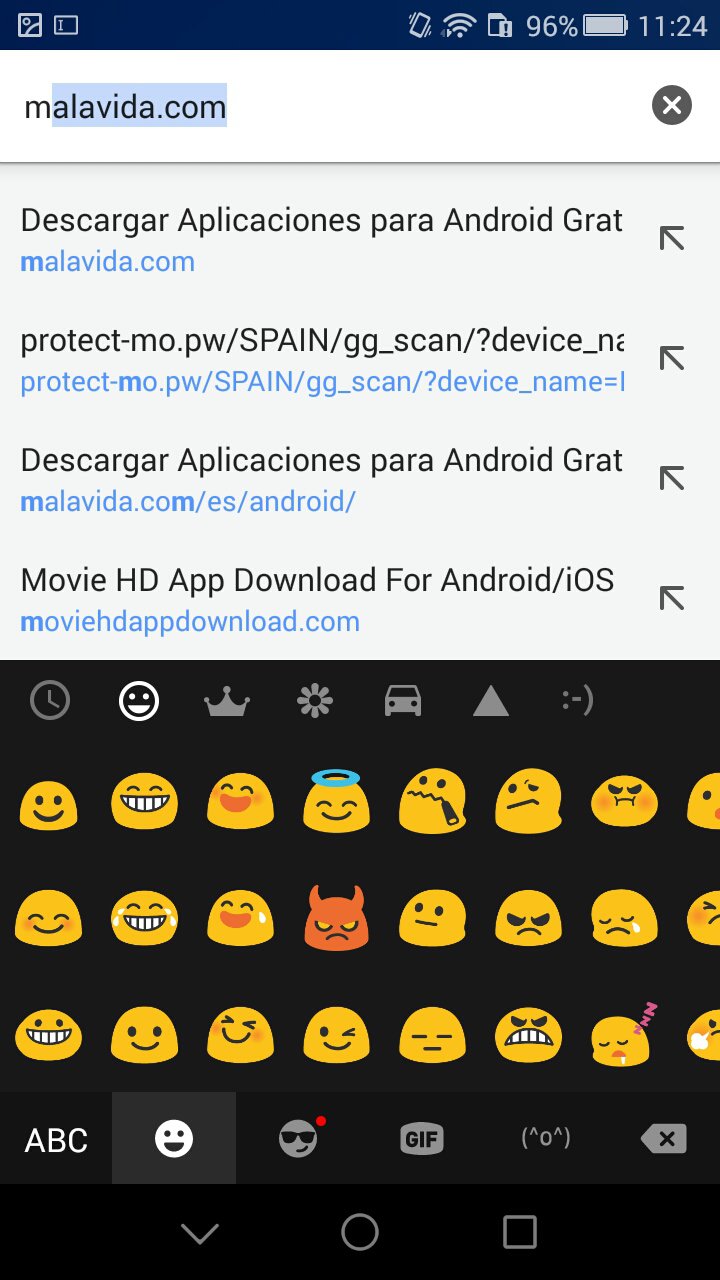Hide the keyboard with the down chevron
Image resolution: width=720 pixels, height=1280 pixels.
198,1233
